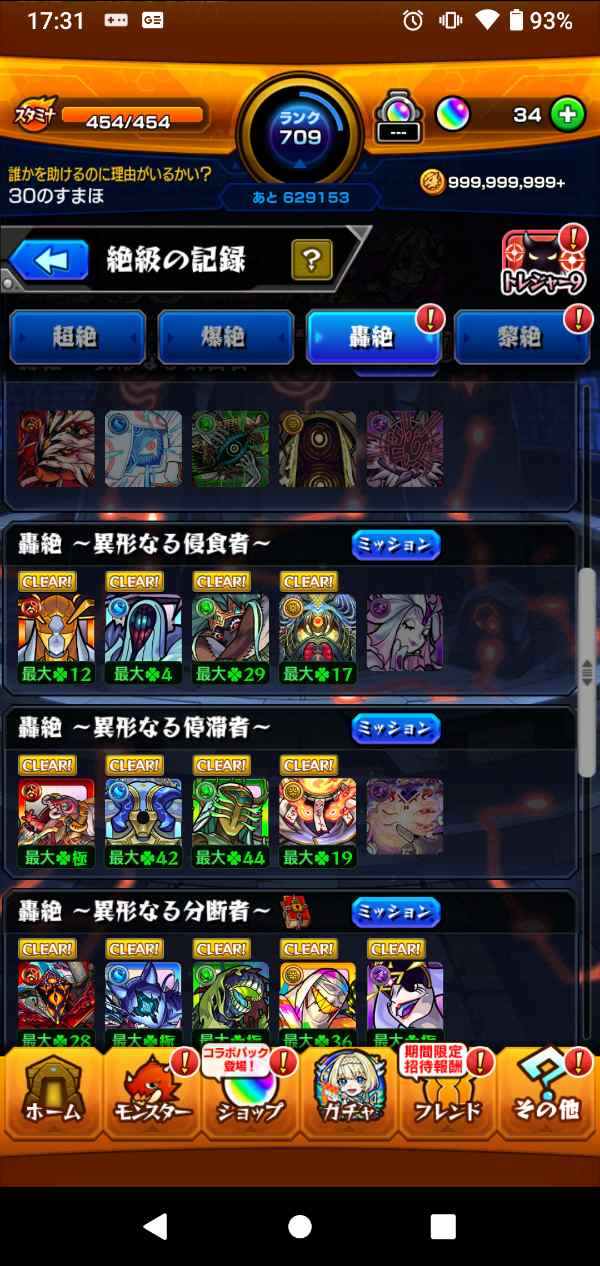This screenshot has height=1266, width=600.
Task: Tap the green plus to add orbs
Action: click(567, 115)
